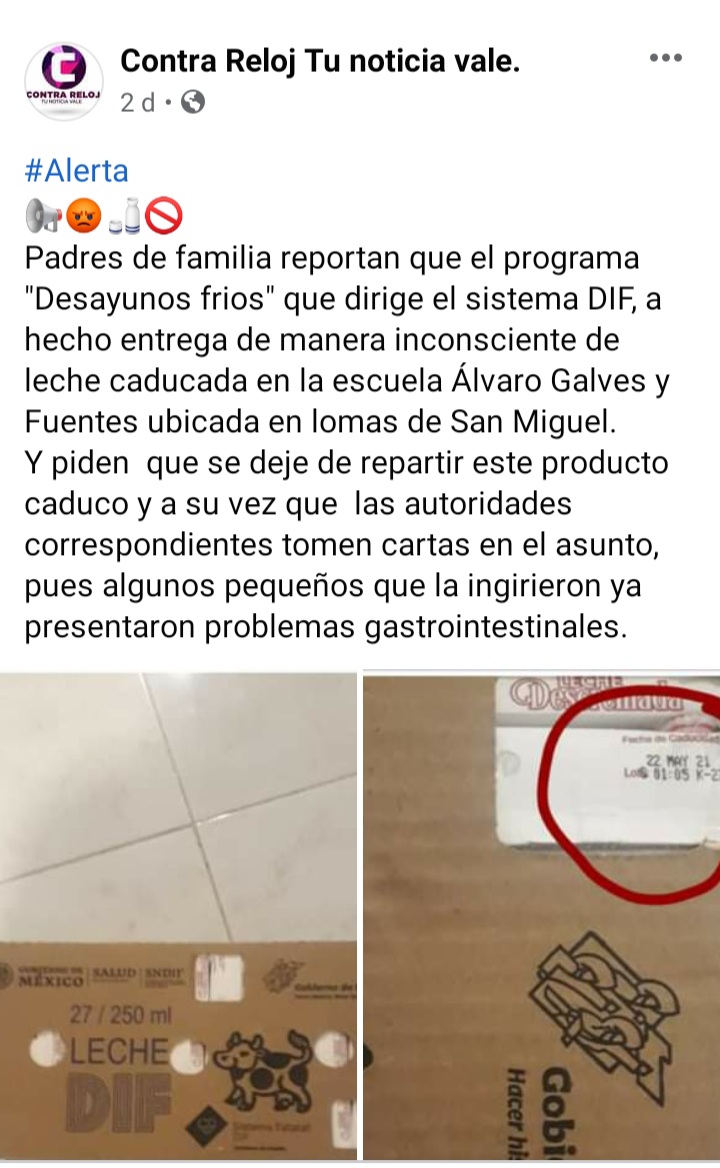The image size is (720, 1168).
Task: Open the Leche DIF box photo
Action: (178, 915)
